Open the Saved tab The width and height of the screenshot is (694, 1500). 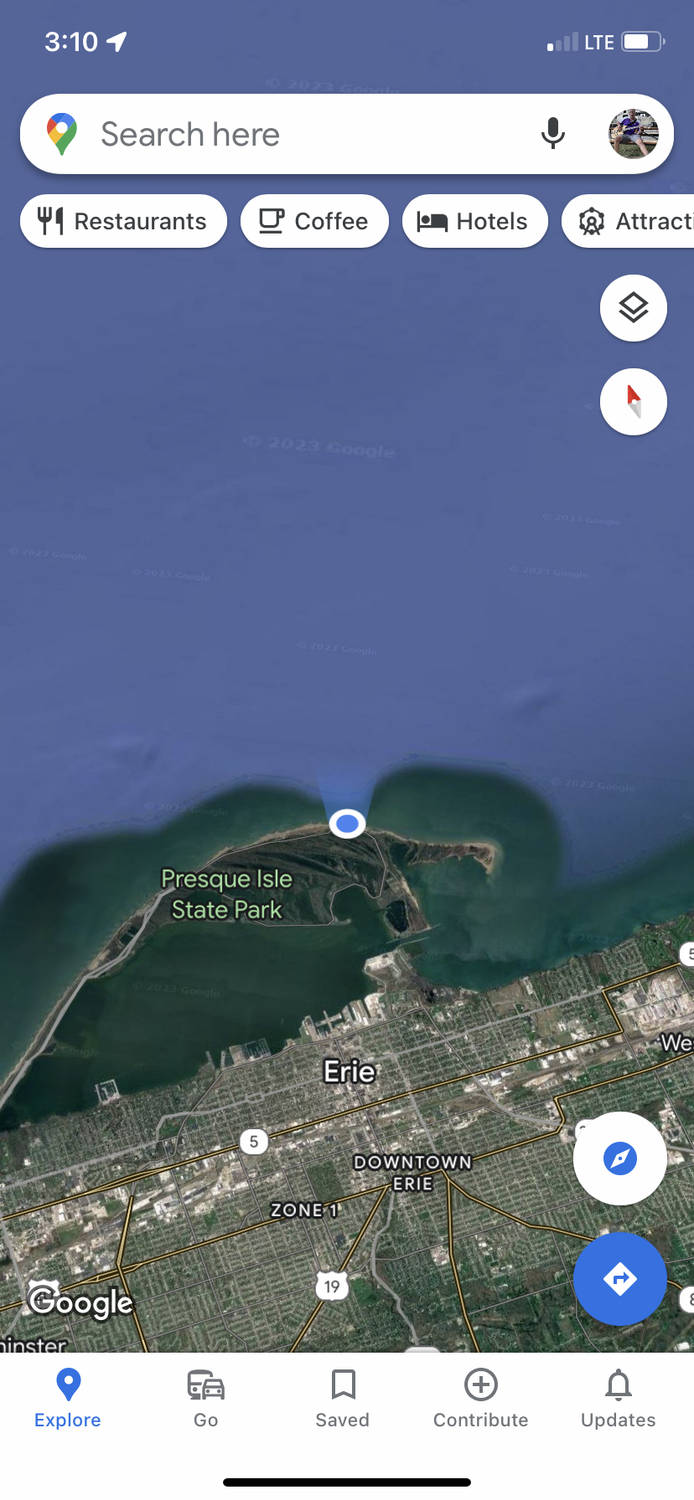coord(343,1398)
